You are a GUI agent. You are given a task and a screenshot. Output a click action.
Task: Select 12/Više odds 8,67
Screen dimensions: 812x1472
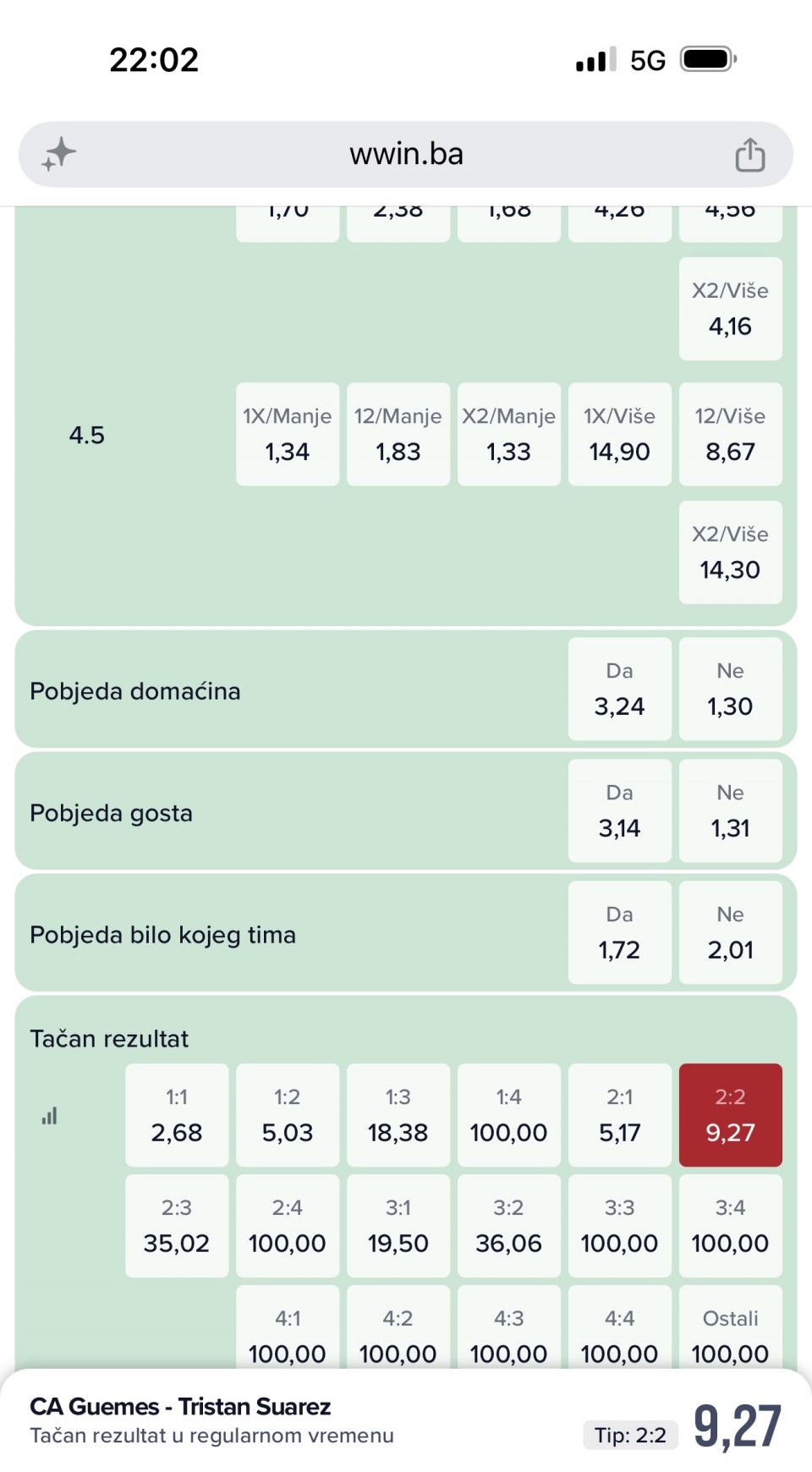coord(731,434)
